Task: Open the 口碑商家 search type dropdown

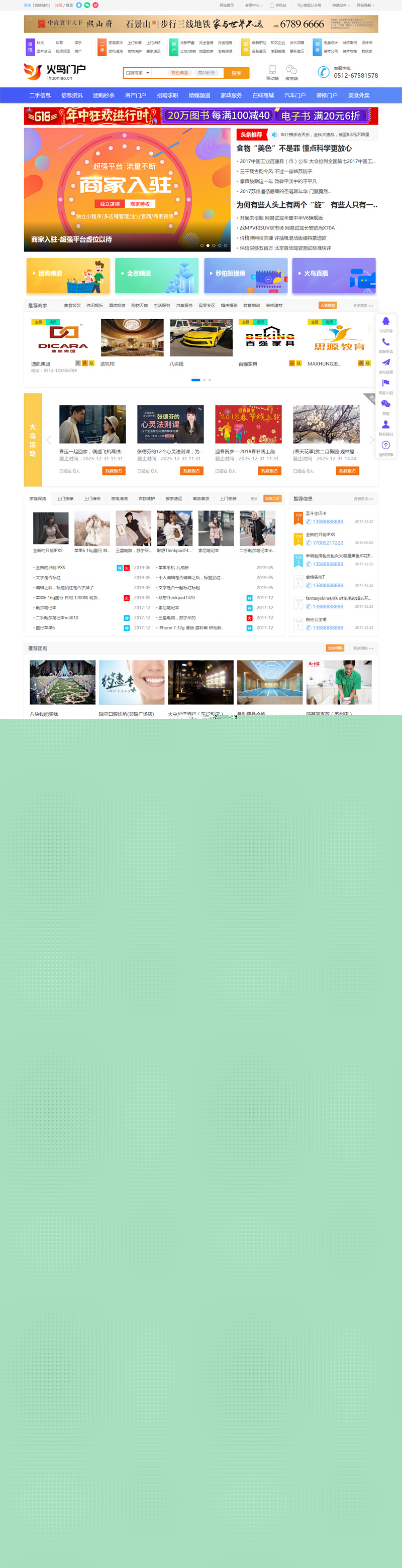Action: (137, 73)
